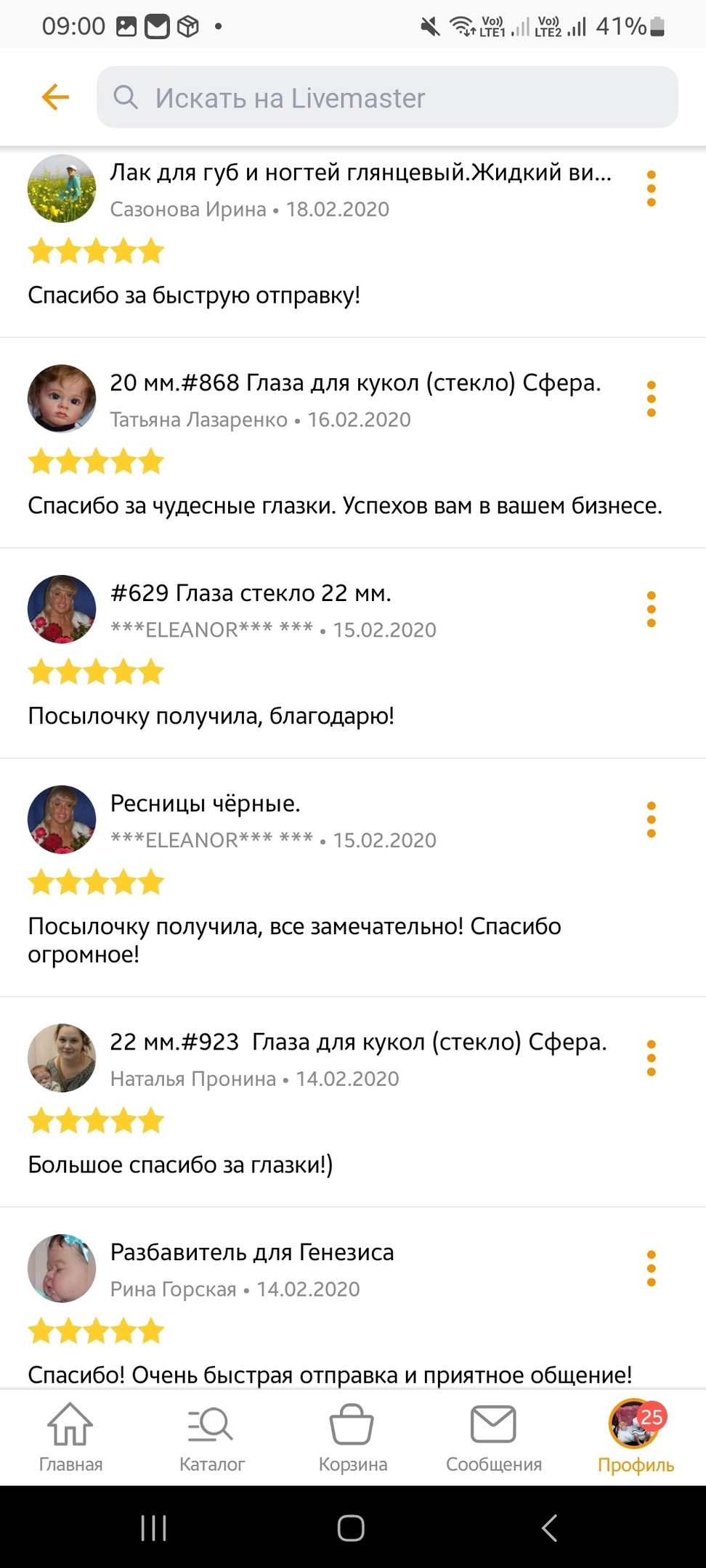The height and width of the screenshot is (1568, 706).
Task: Tap the Искать на Livemaster search field
Action: 387,97
